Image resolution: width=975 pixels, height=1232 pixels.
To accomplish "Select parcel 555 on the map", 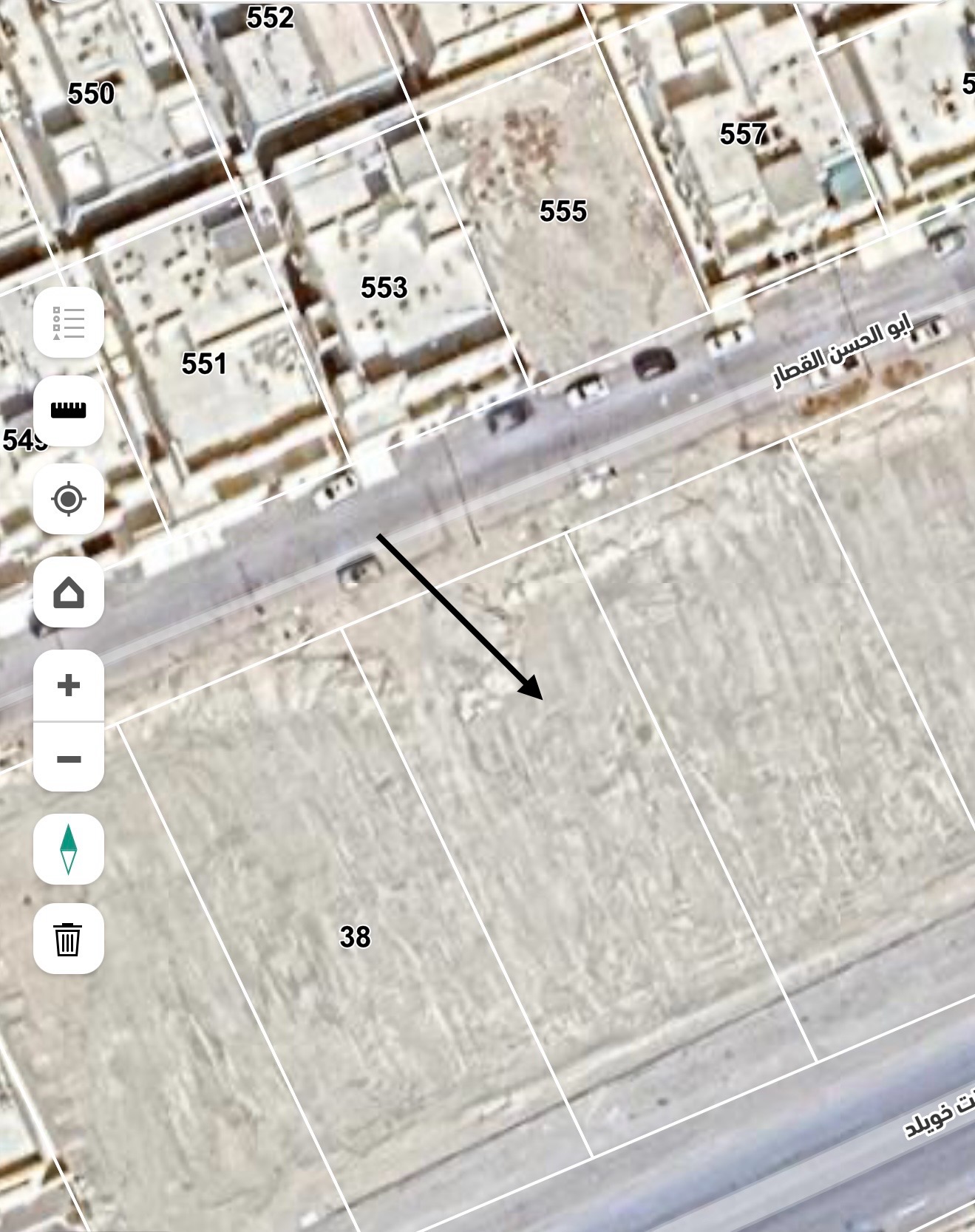I will click(563, 211).
